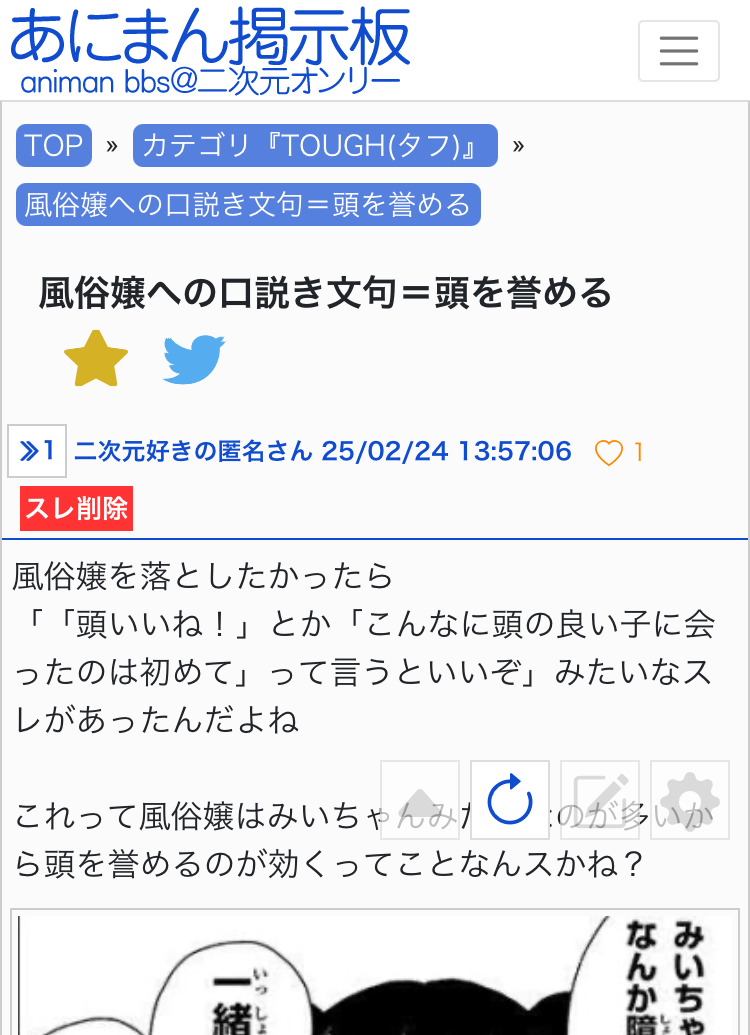Viewport: 750px width, 1035px height.
Task: Like post 1 with the heart
Action: [x=609, y=453]
